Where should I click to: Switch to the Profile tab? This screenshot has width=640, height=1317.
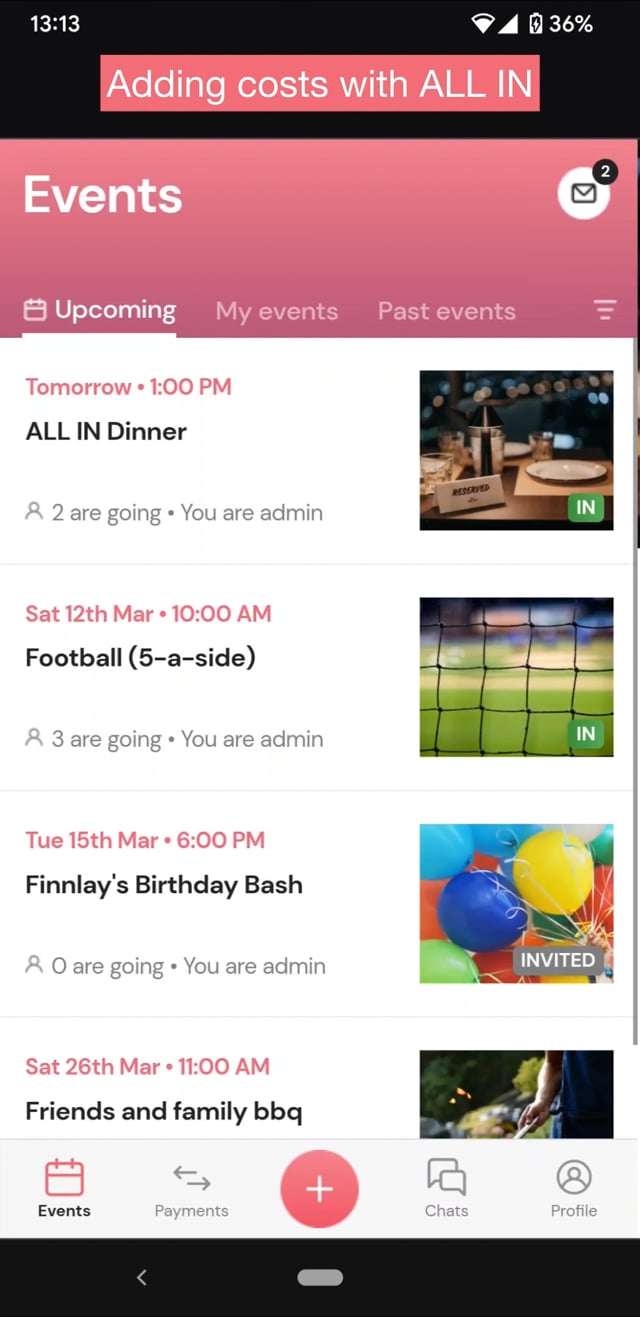[574, 1190]
